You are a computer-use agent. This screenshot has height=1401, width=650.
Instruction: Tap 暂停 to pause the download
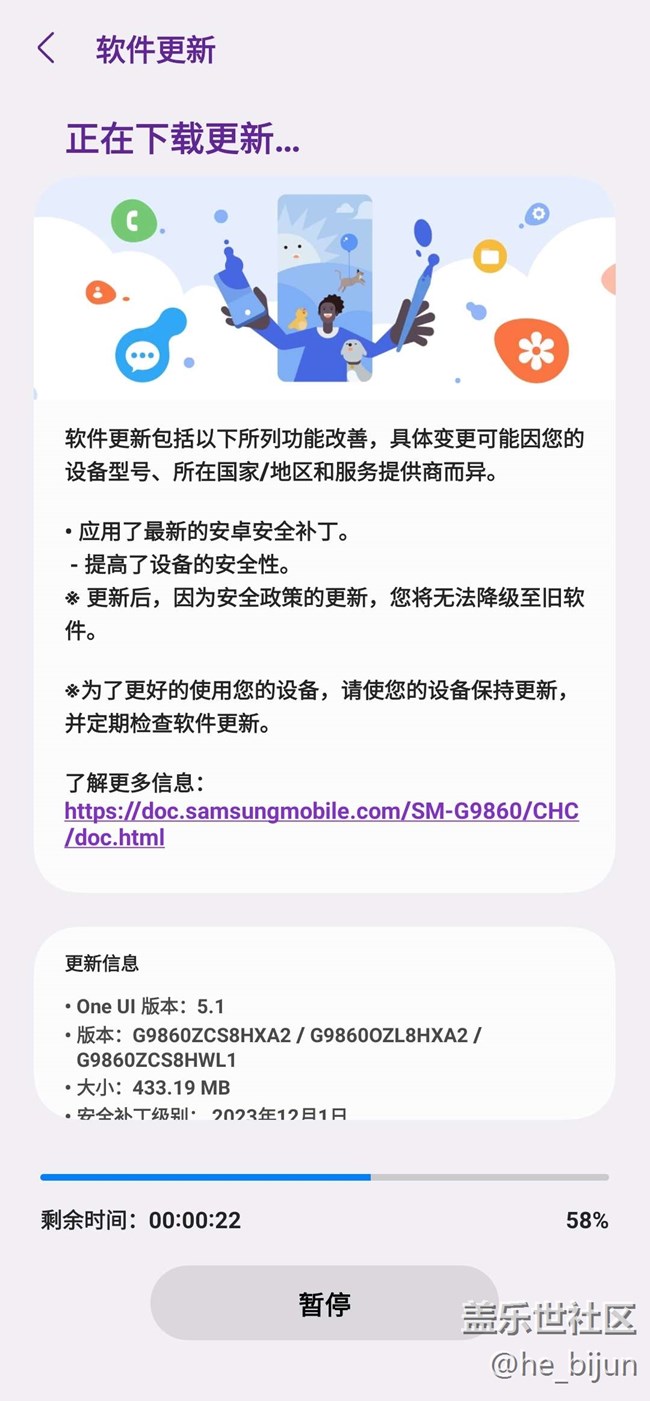click(x=324, y=1303)
